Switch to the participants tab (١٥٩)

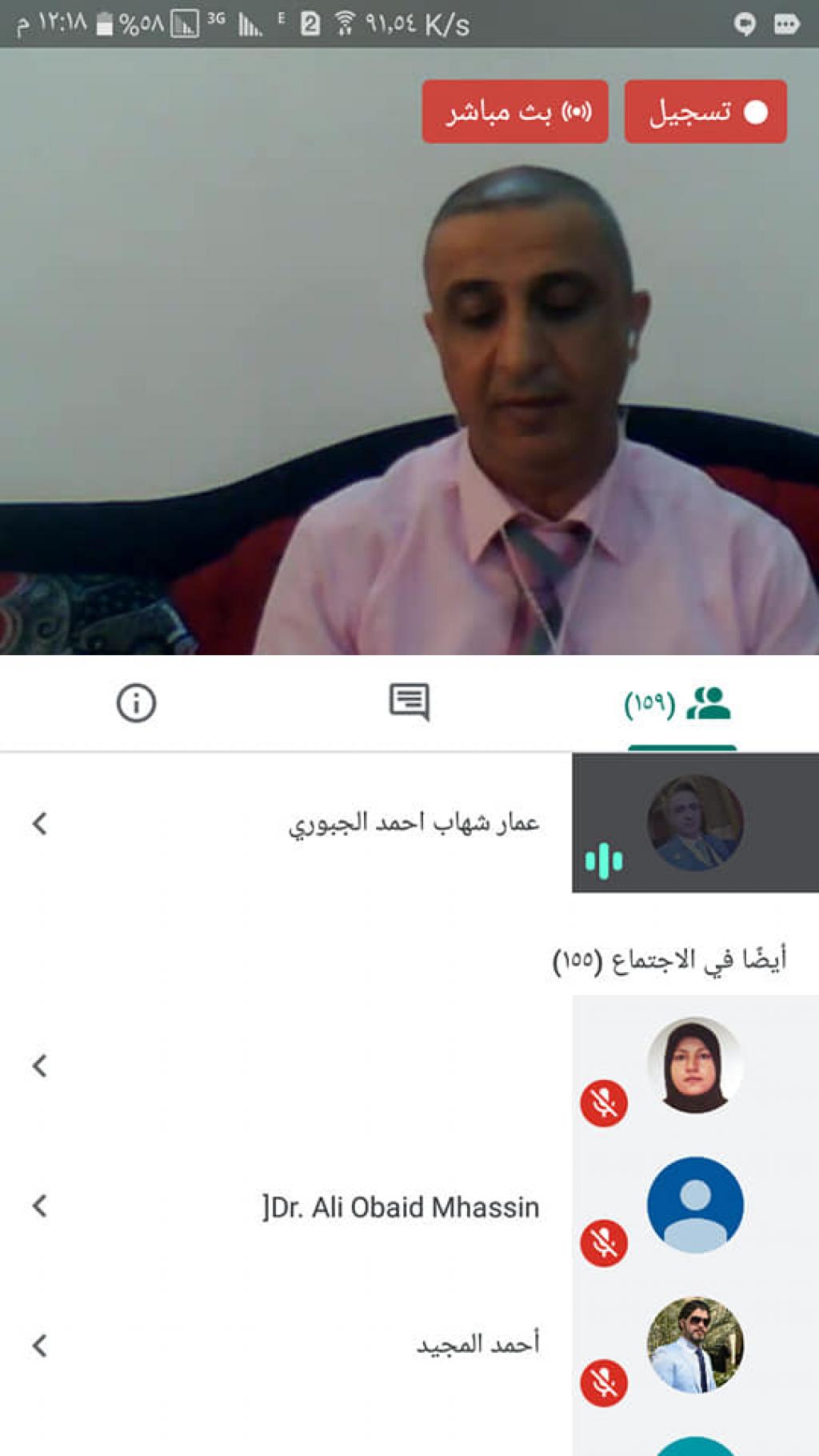tap(680, 704)
